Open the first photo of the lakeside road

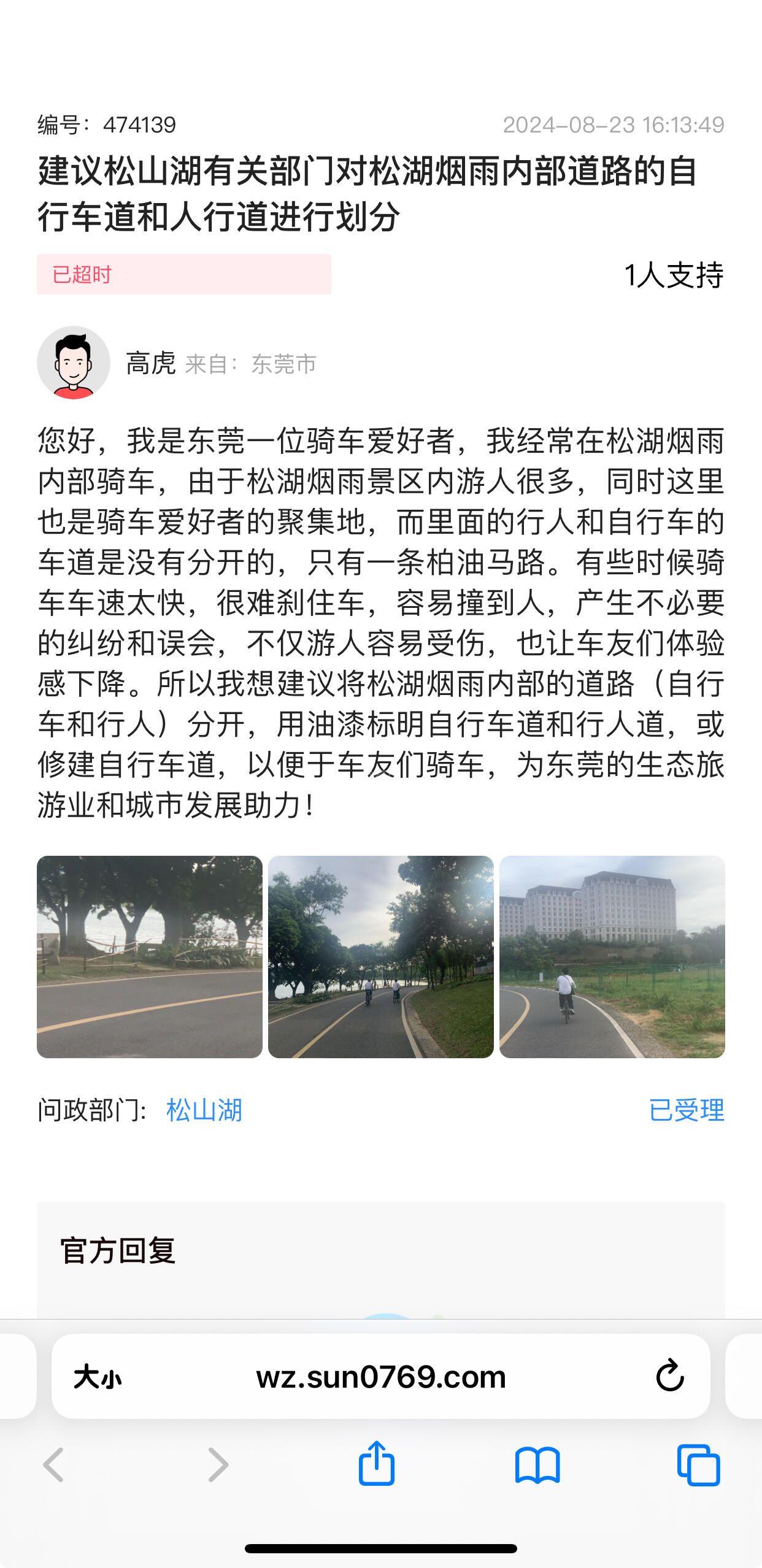click(x=150, y=956)
